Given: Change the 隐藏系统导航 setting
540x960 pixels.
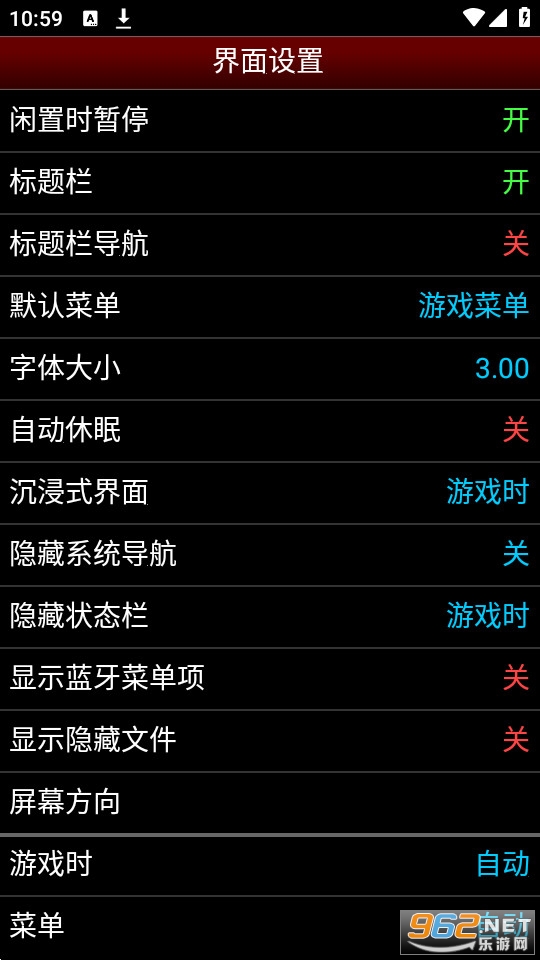Looking at the screenshot, I should coord(270,555).
